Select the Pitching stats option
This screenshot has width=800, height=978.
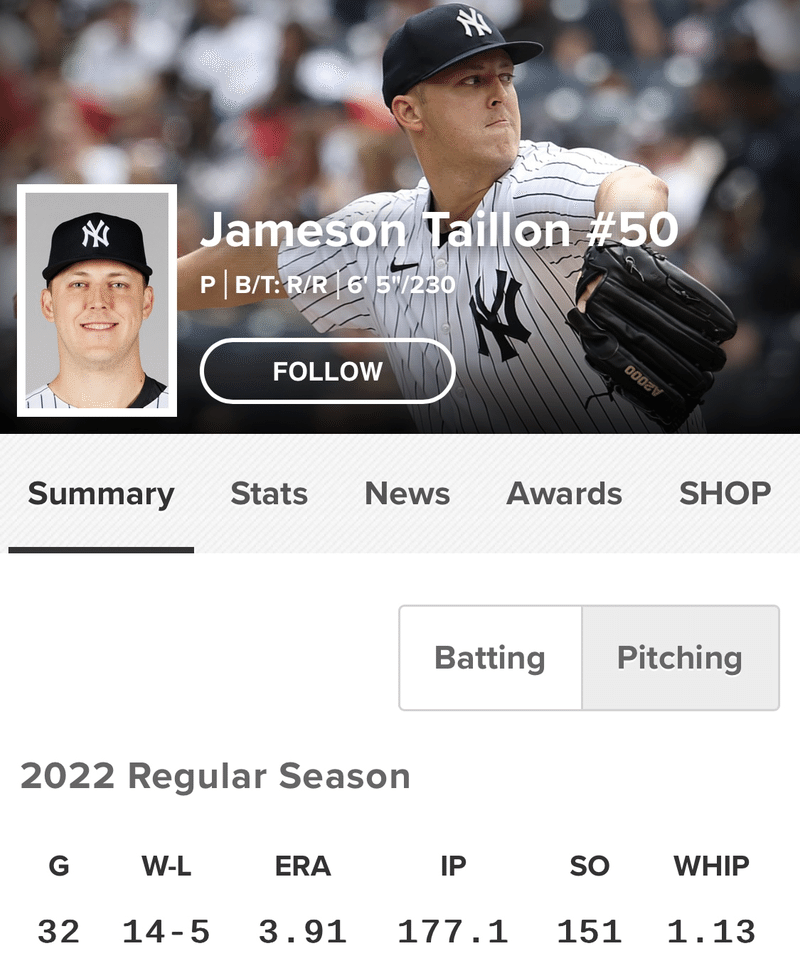click(680, 658)
